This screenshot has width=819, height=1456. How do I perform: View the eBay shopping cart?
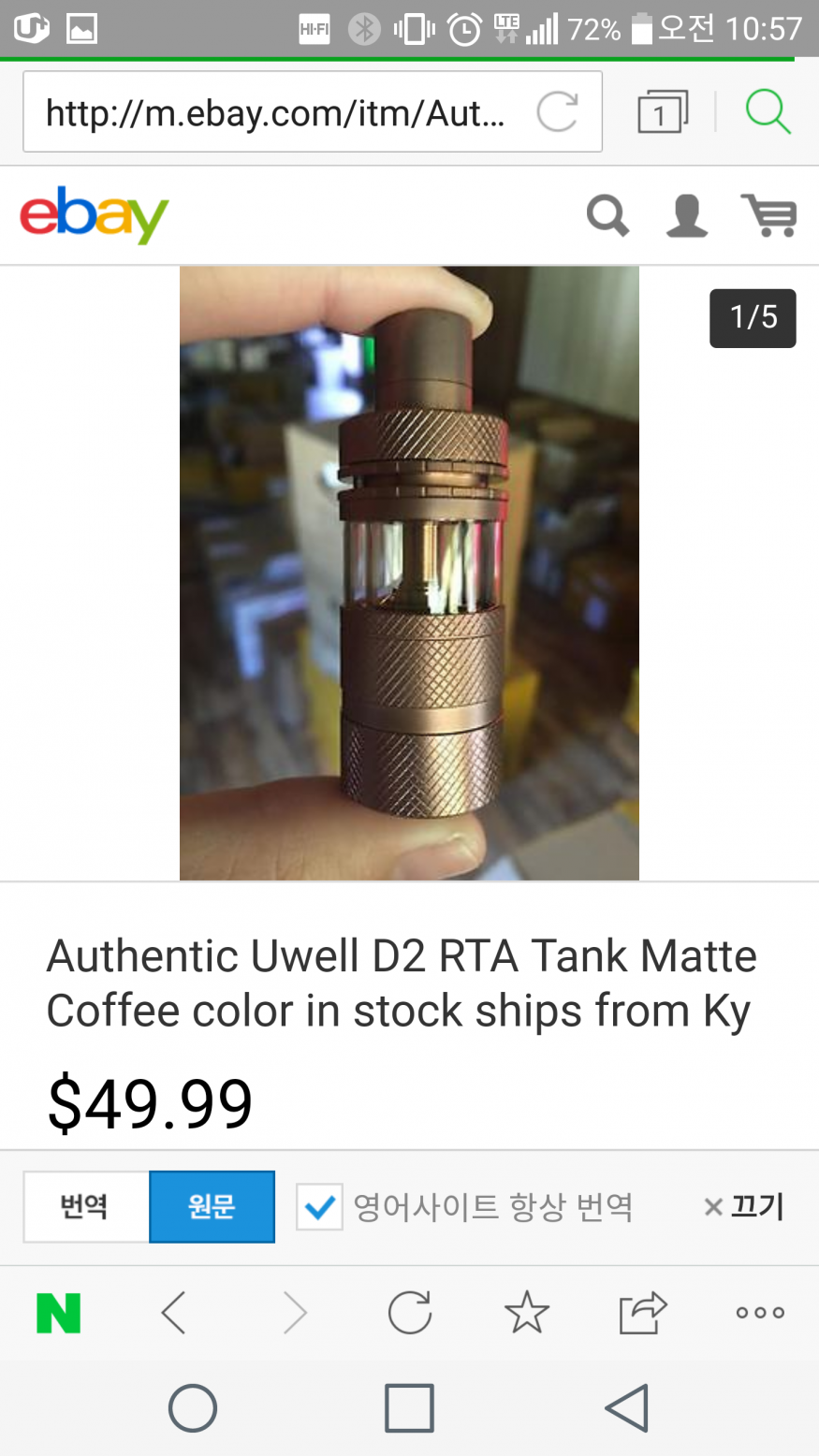(768, 216)
